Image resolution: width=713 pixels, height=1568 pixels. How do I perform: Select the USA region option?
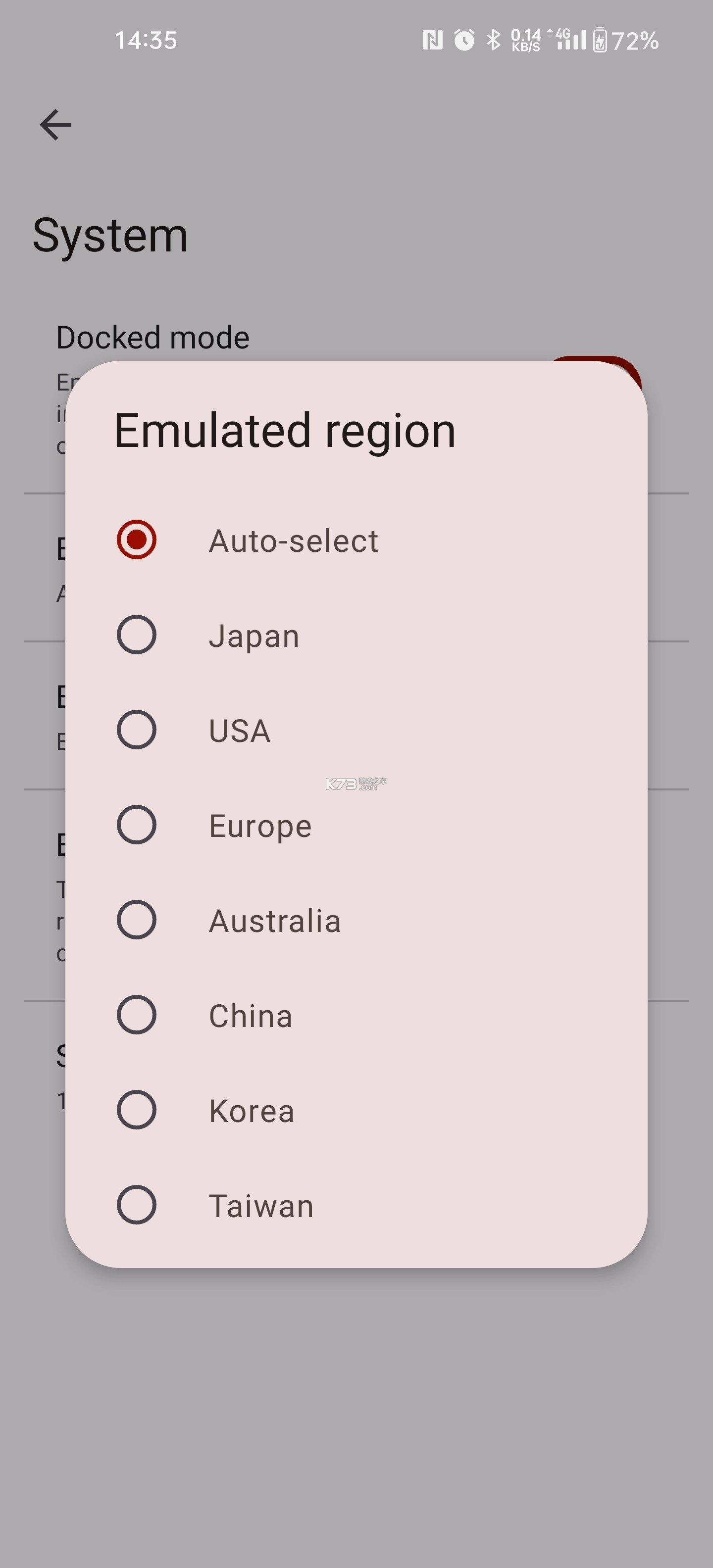[356, 730]
